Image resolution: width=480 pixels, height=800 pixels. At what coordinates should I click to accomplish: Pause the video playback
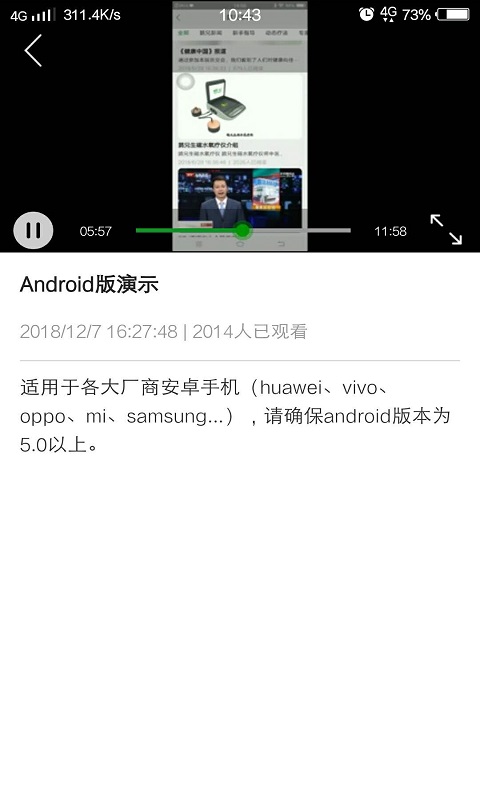point(33,231)
